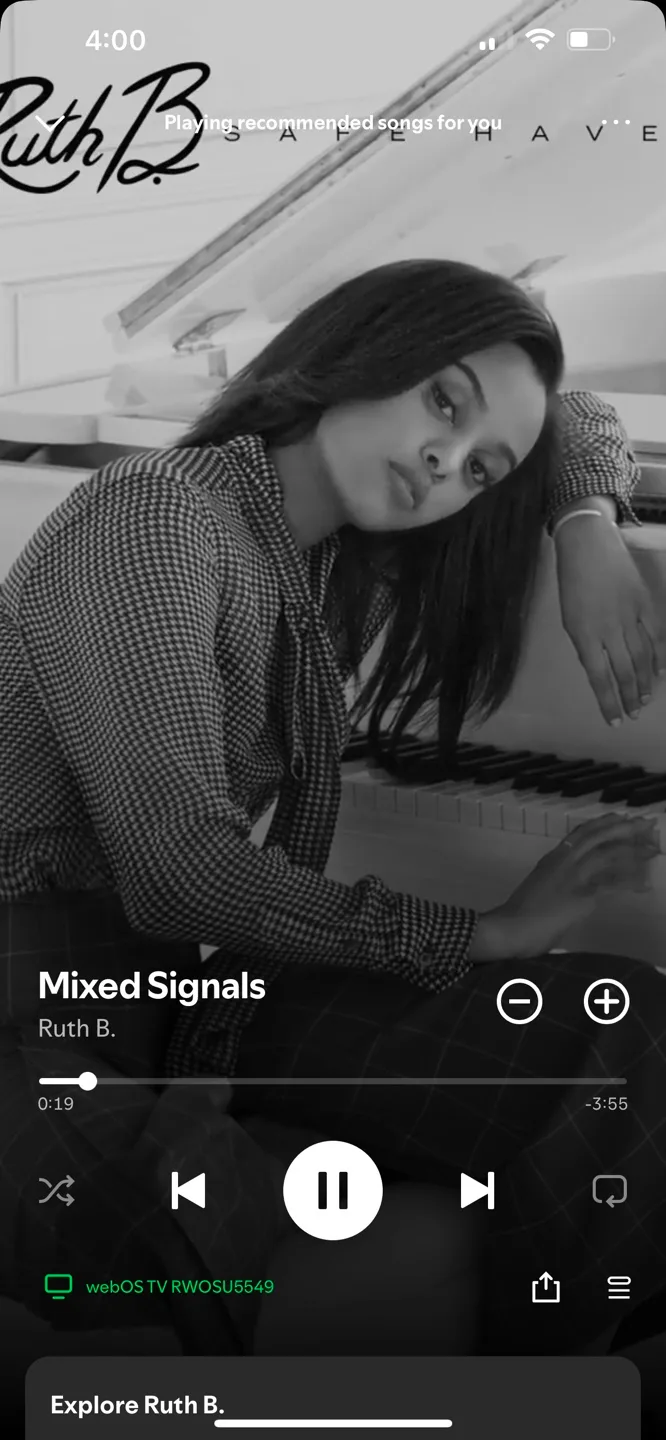Open the three-dot more options menu
Screen dimensions: 666x1440
(x=616, y=123)
